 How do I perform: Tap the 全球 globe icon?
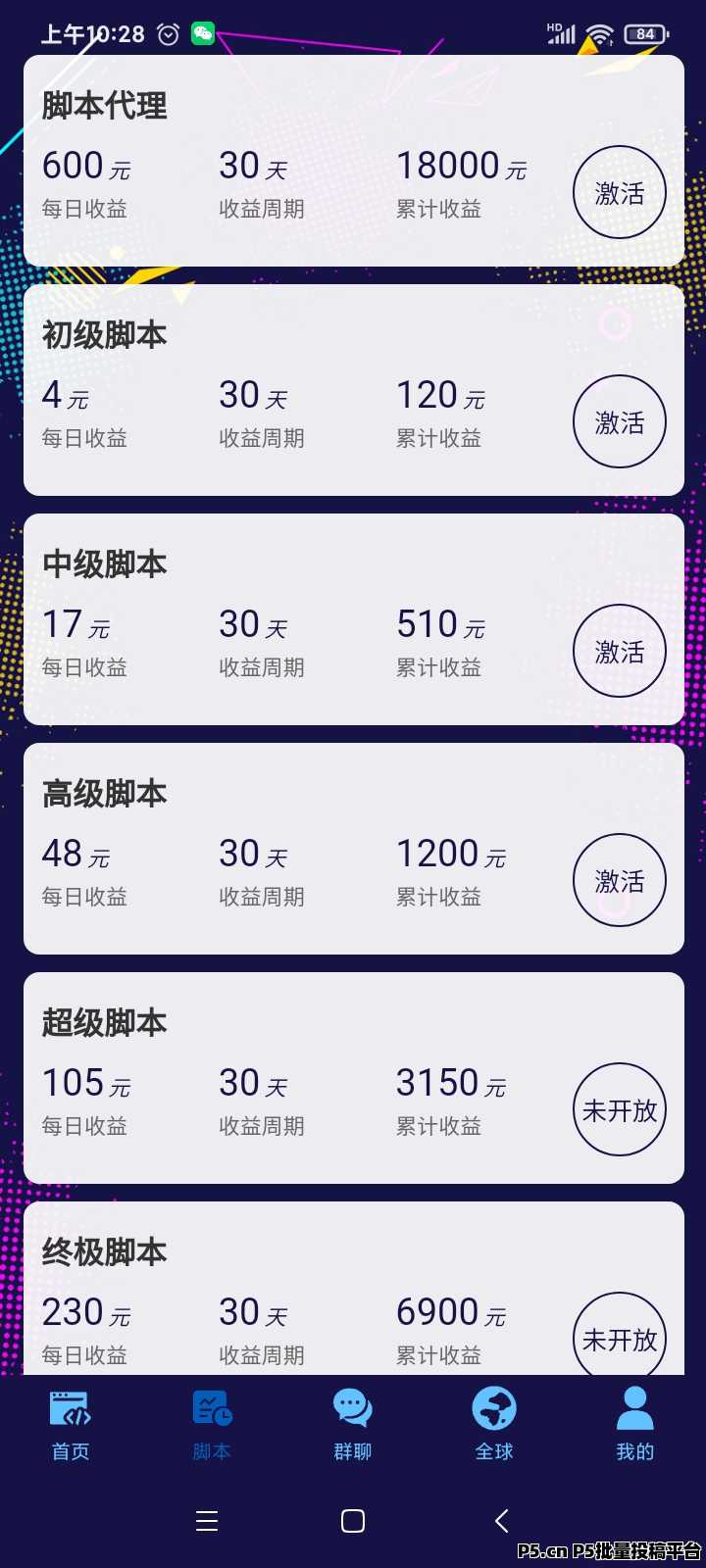pos(493,1407)
